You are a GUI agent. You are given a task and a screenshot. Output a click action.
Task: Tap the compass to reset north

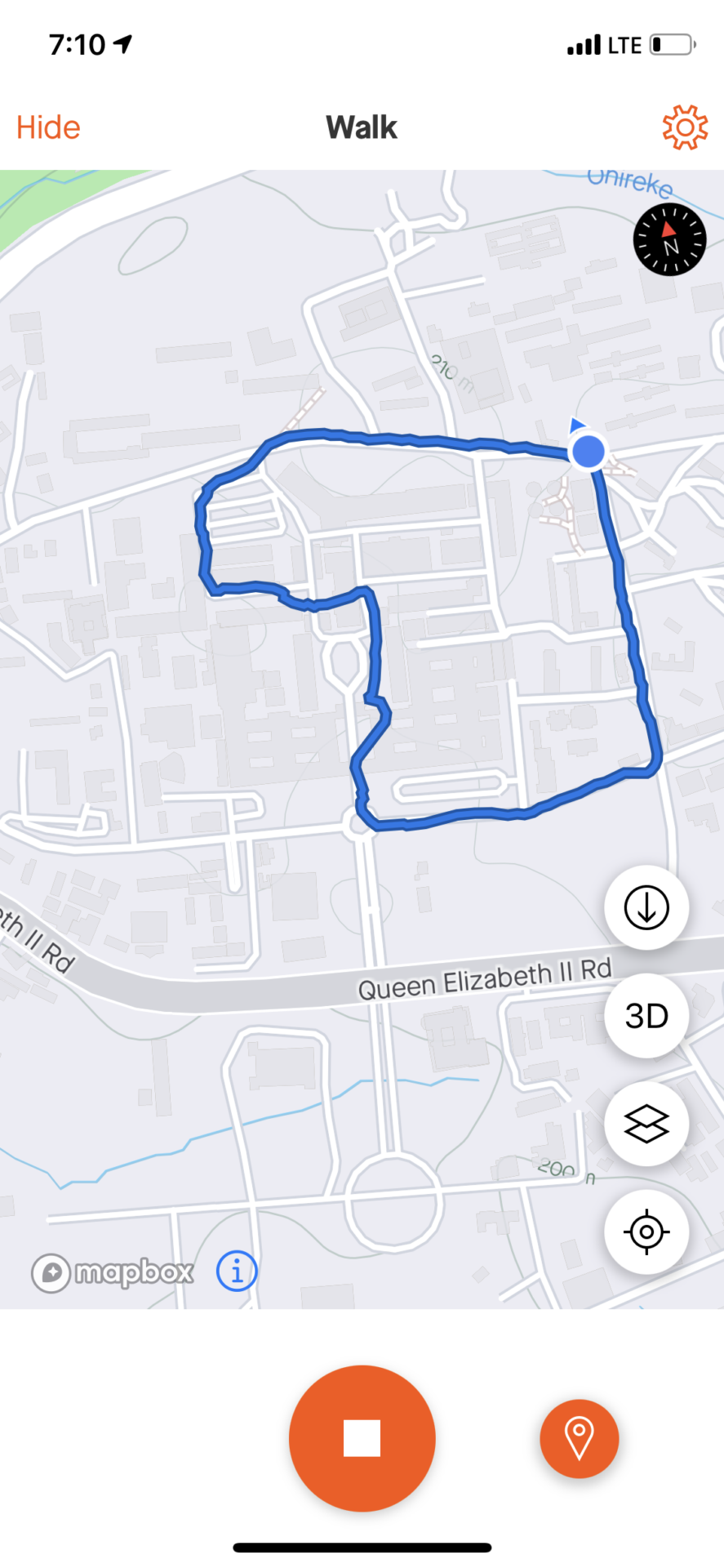coord(670,239)
